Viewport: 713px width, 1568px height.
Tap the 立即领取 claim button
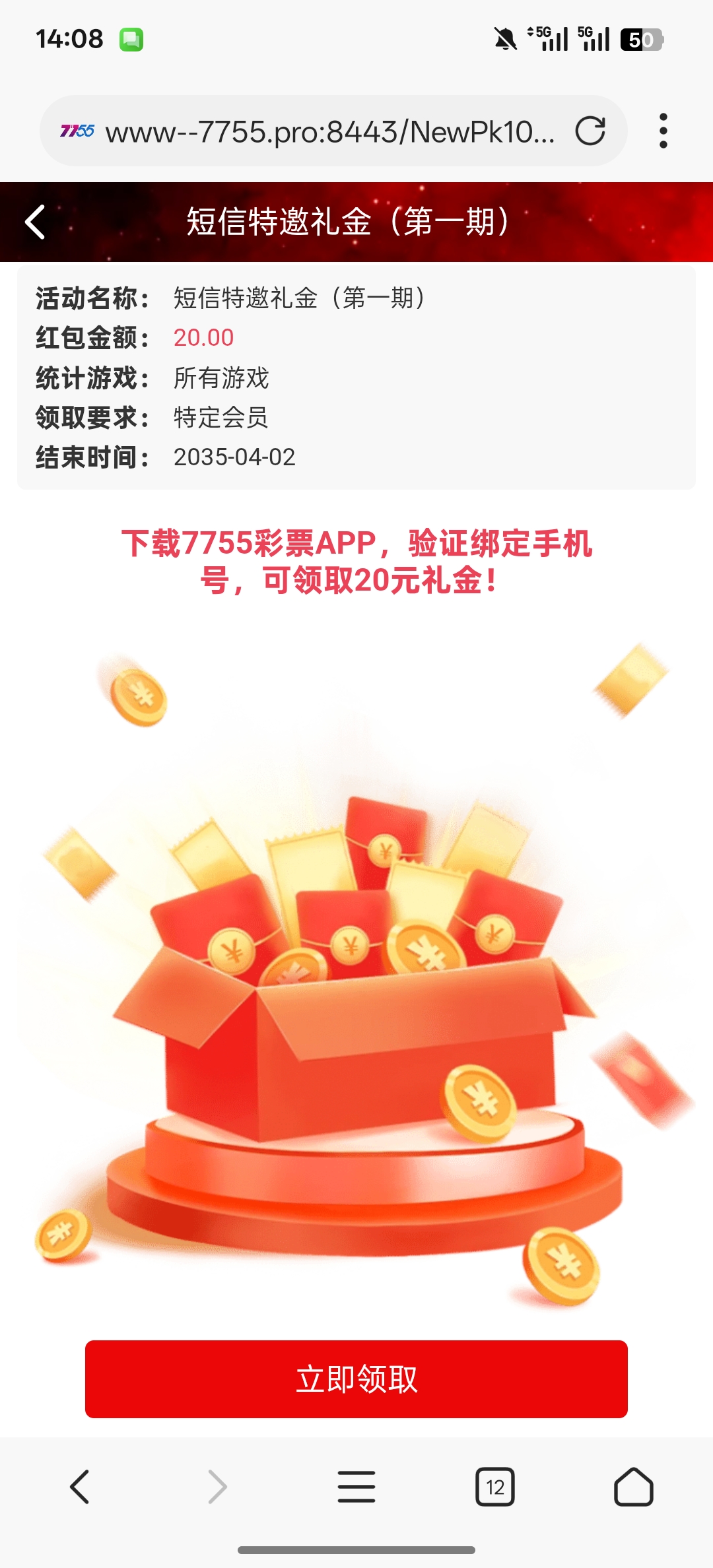[356, 1379]
